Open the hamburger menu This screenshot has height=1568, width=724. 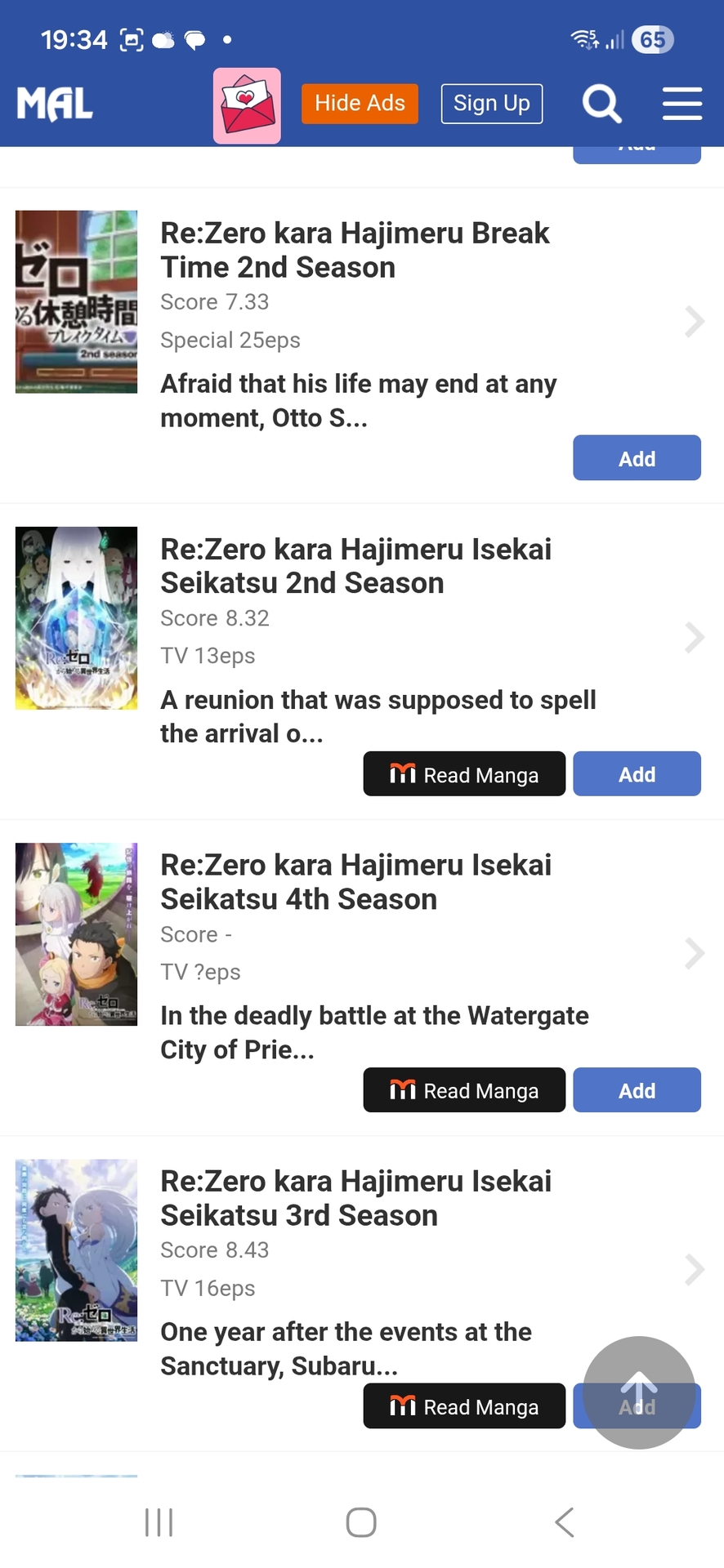click(682, 105)
